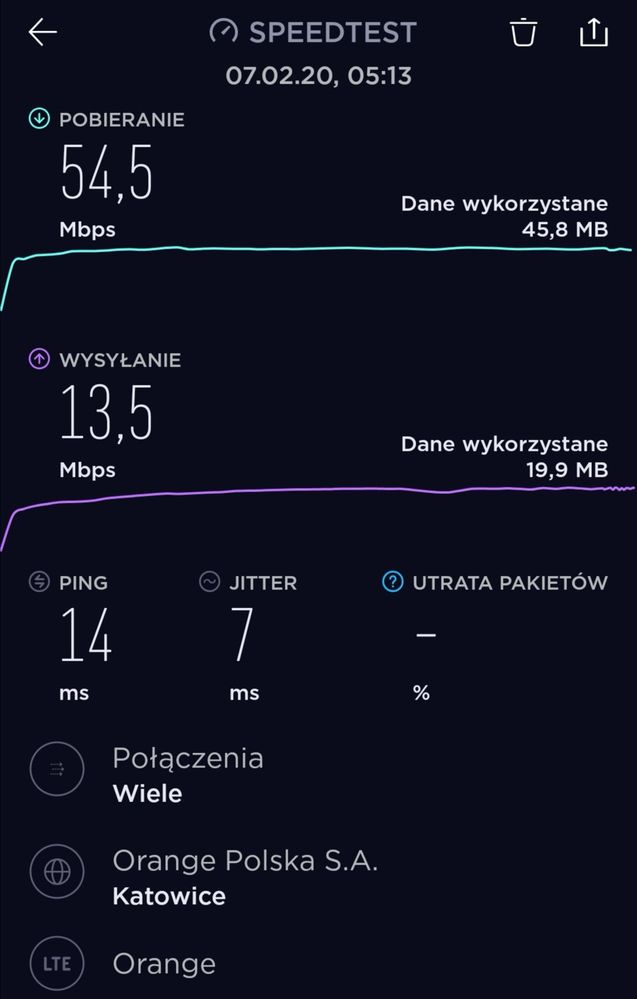The image size is (637, 999).
Task: Go back using the arrow
Action: click(42, 33)
